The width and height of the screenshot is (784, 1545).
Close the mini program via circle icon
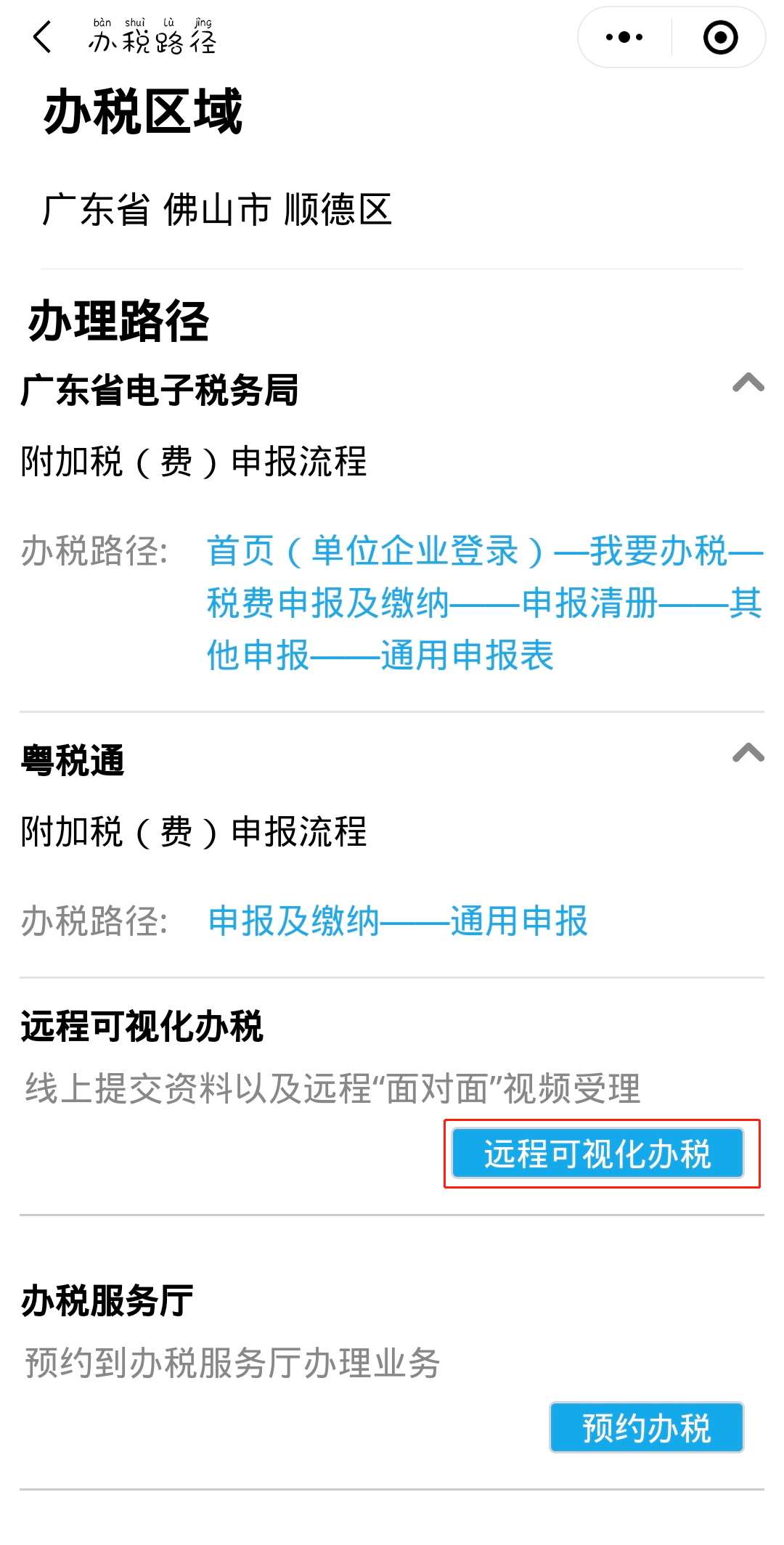pos(720,37)
